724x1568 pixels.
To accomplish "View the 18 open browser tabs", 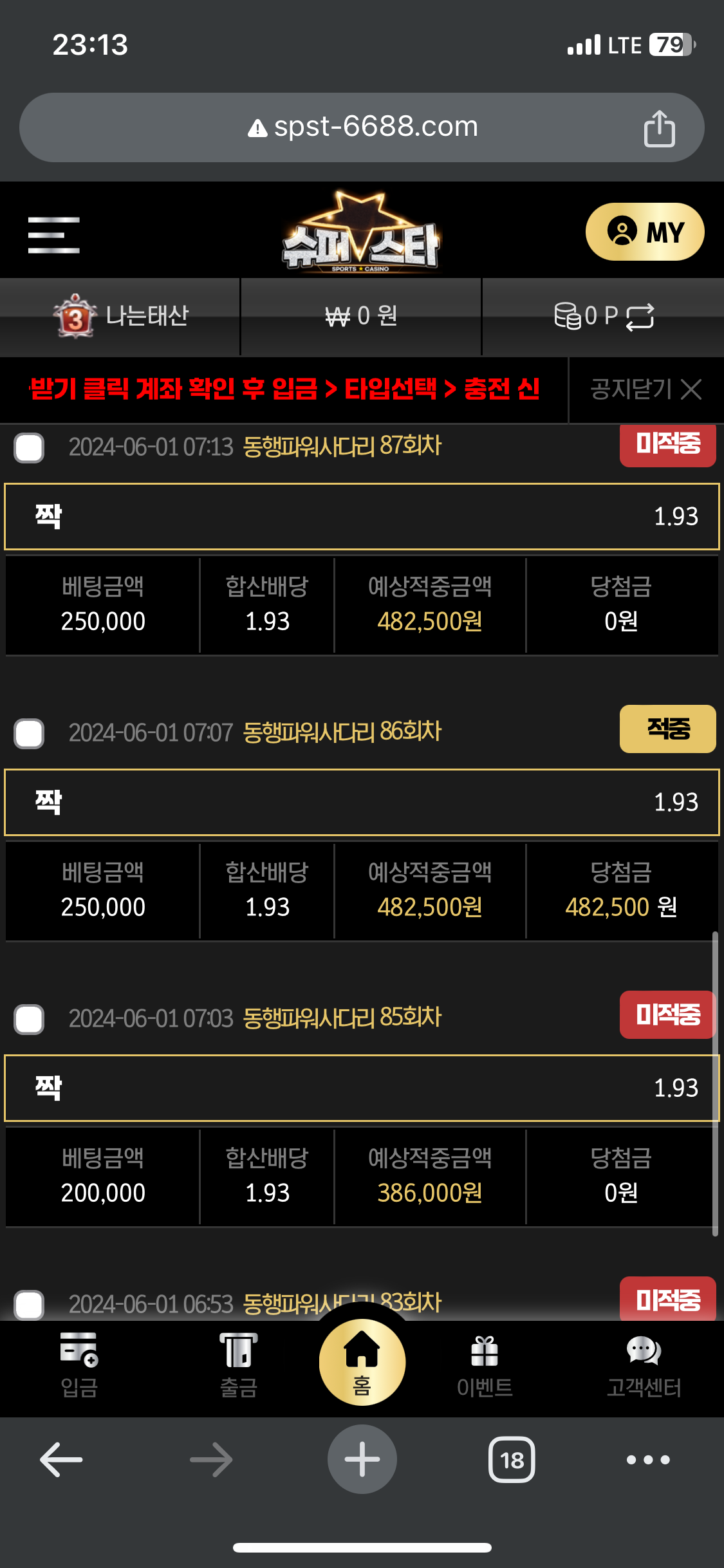I will 512,1459.
